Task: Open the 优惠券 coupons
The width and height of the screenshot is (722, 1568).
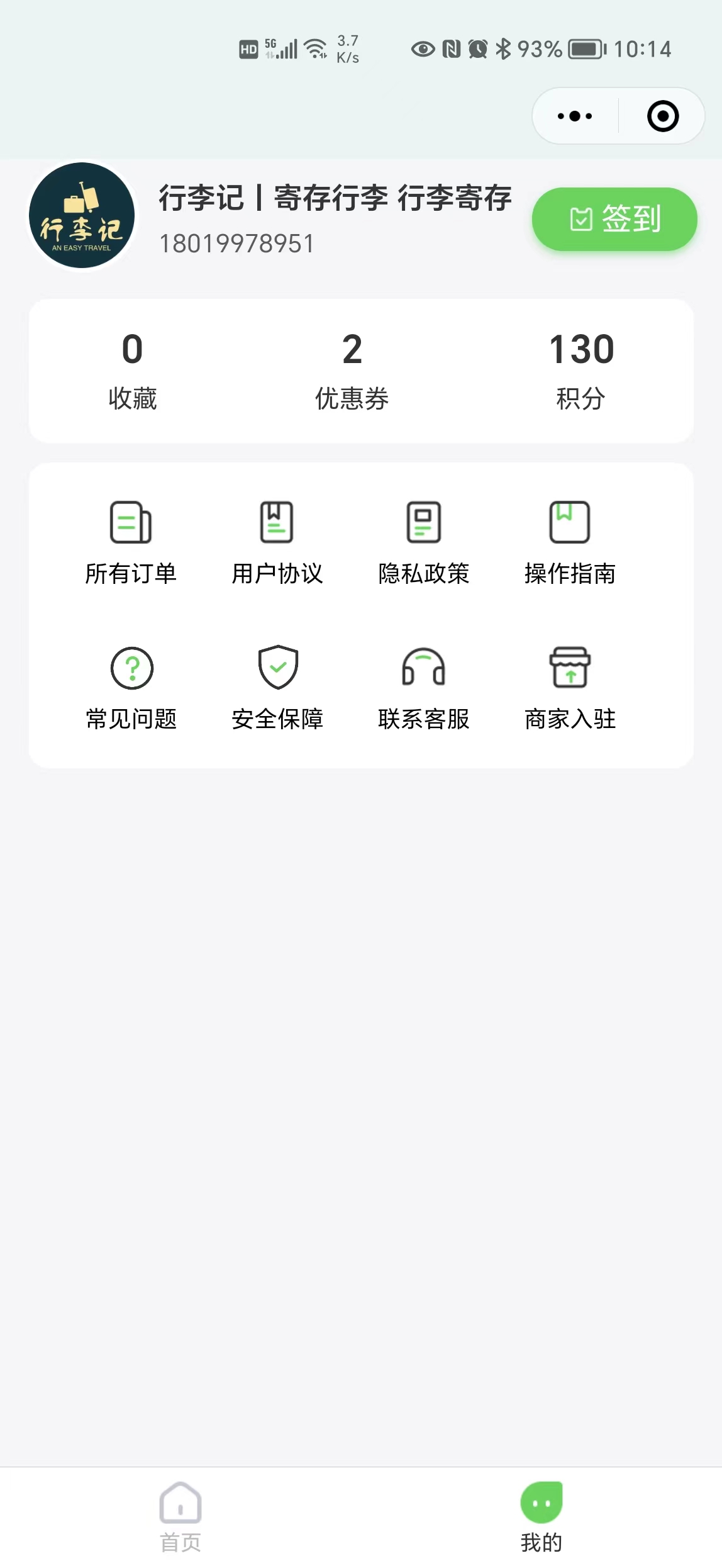Action: [352, 371]
